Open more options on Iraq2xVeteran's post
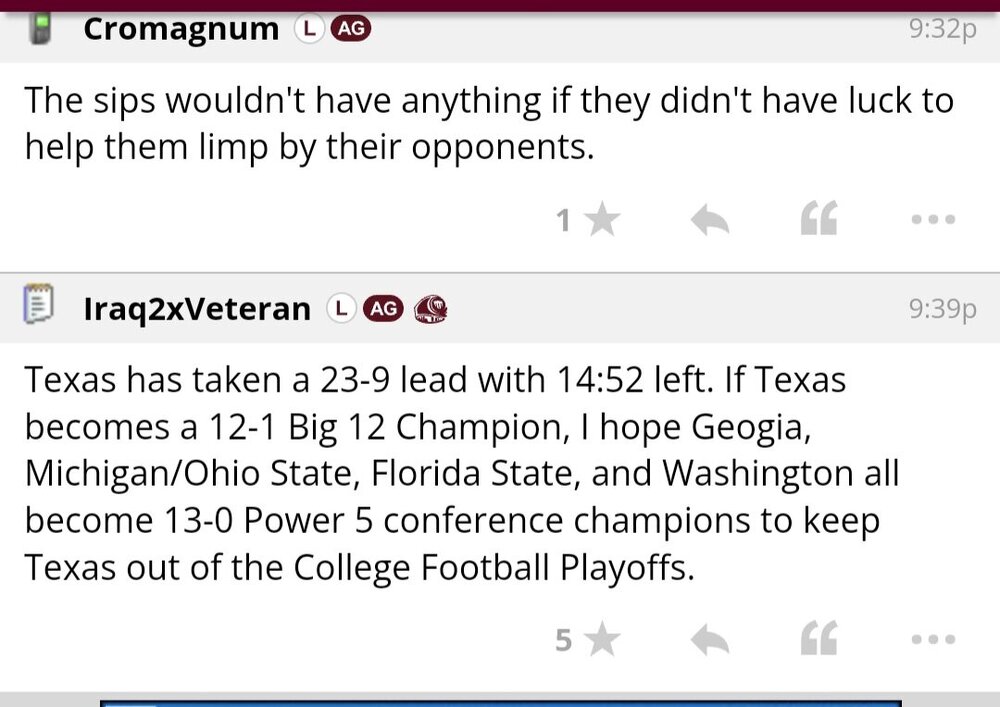This screenshot has width=1000, height=707. click(934, 639)
